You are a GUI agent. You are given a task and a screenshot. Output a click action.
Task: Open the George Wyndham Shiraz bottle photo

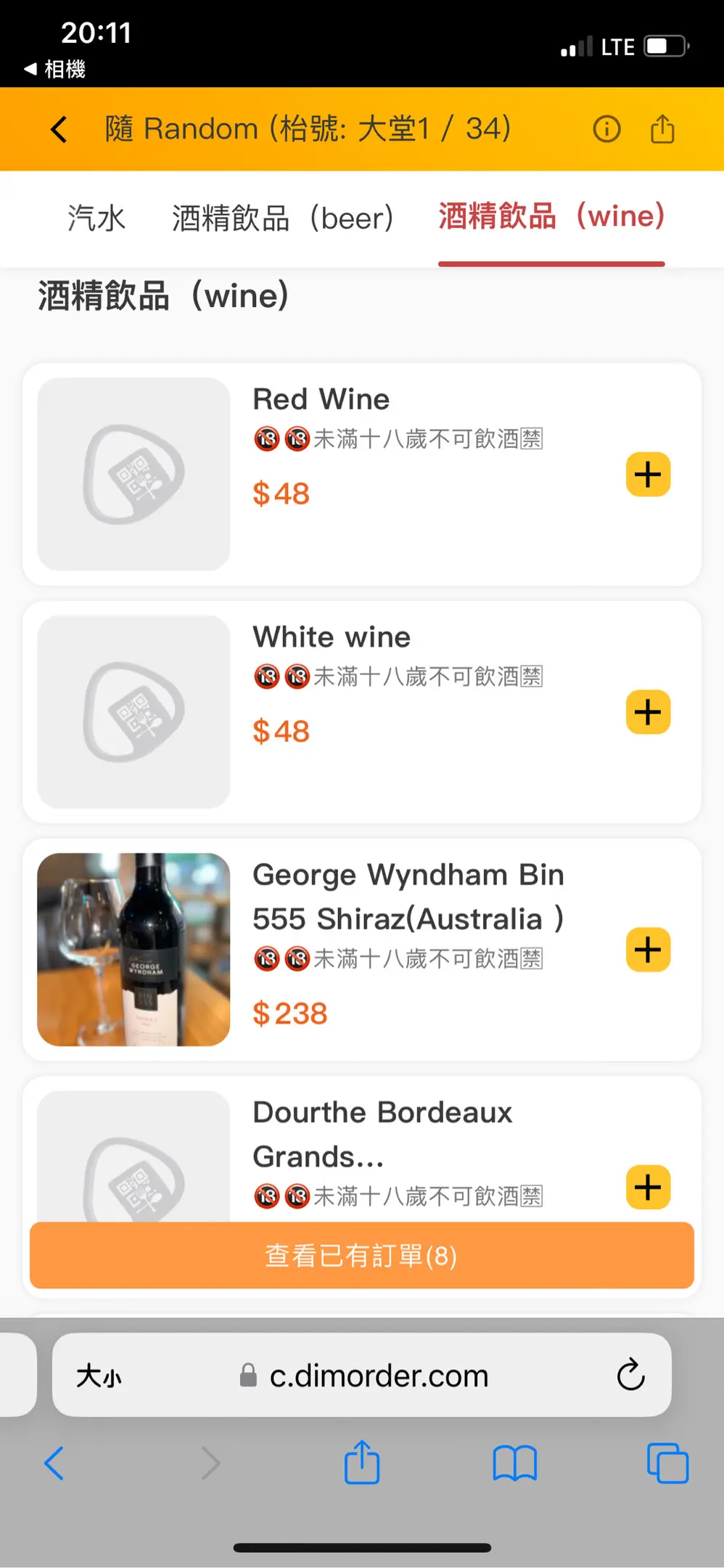pos(133,950)
